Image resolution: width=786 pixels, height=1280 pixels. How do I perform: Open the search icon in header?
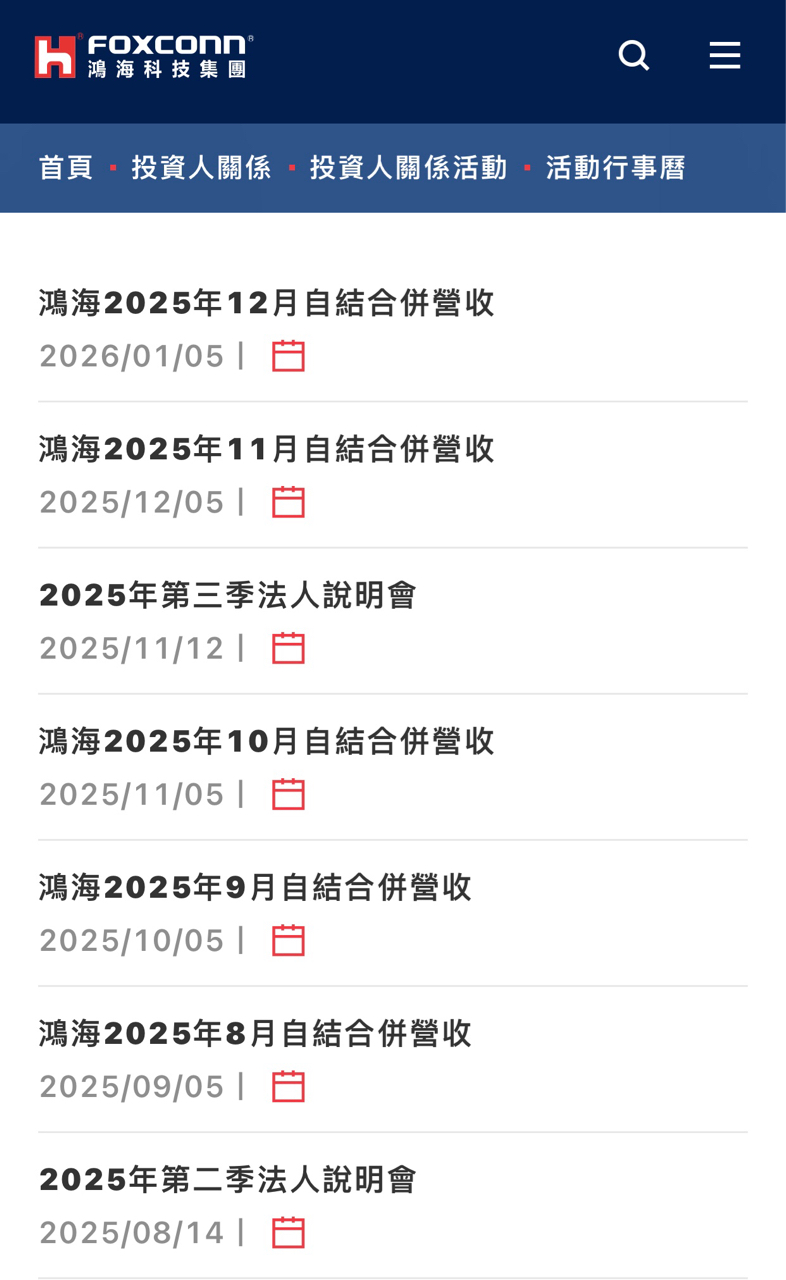[x=634, y=56]
